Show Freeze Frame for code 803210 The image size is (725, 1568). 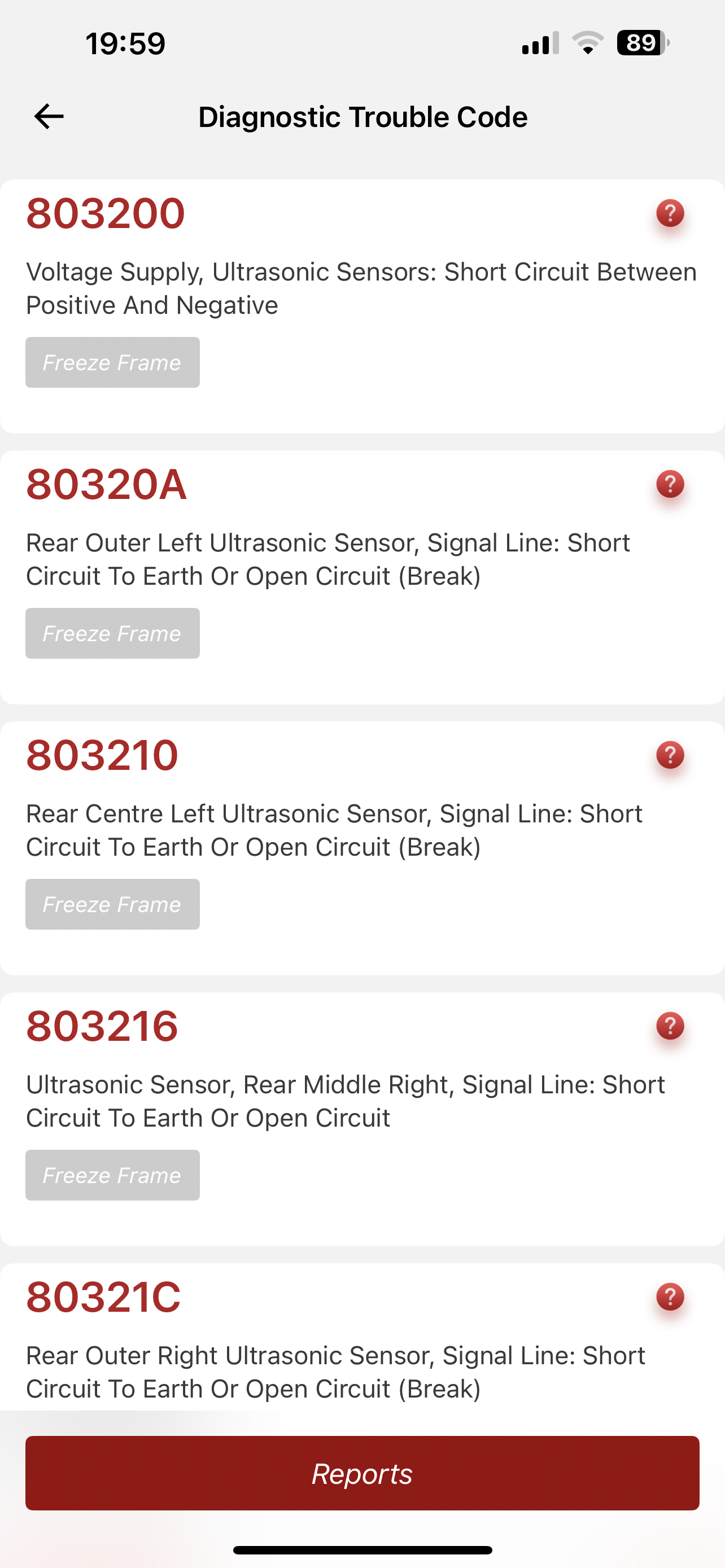(112, 904)
